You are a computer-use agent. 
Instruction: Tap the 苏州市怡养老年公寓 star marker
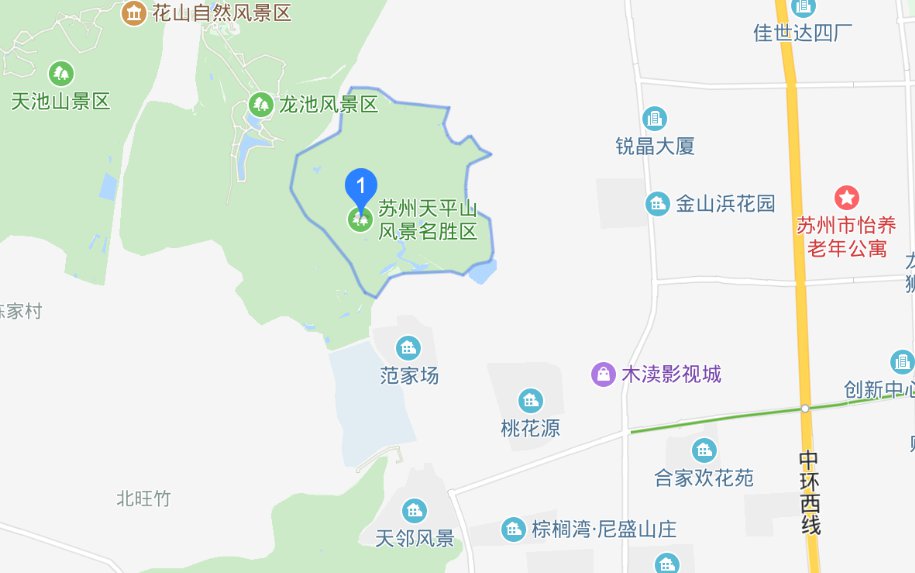(x=847, y=197)
